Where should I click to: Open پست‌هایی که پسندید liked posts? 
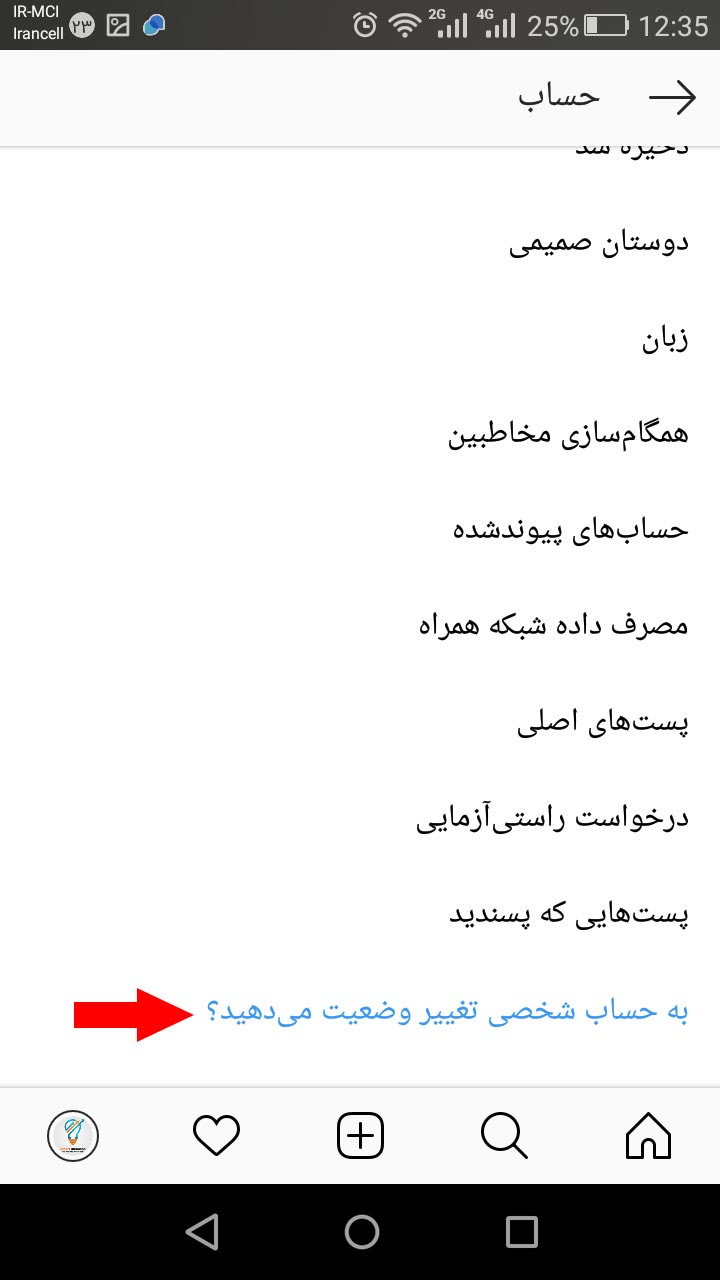568,914
